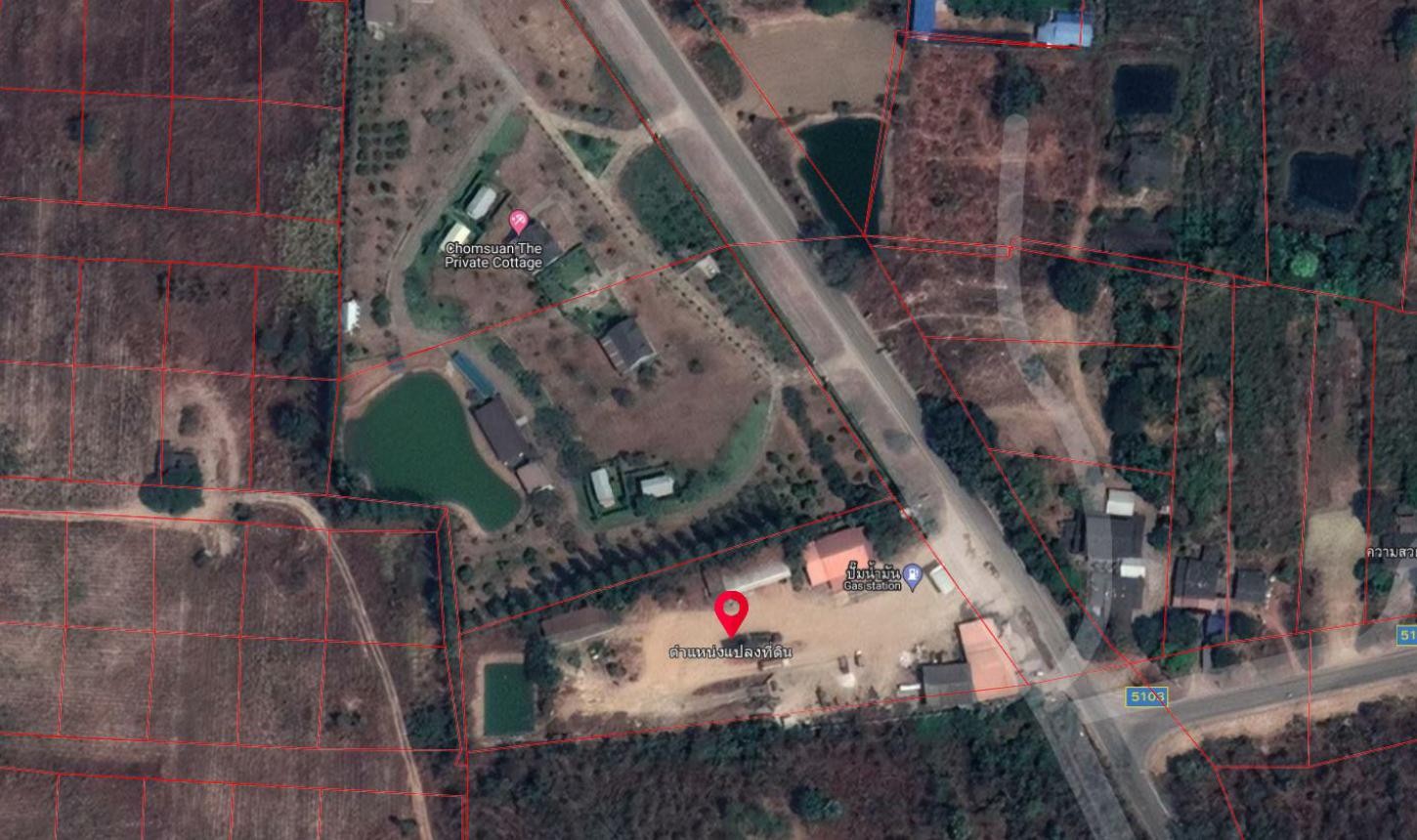Open the Chomsuan The Private Cottage pin
This screenshot has width=1417, height=840.
(518, 221)
